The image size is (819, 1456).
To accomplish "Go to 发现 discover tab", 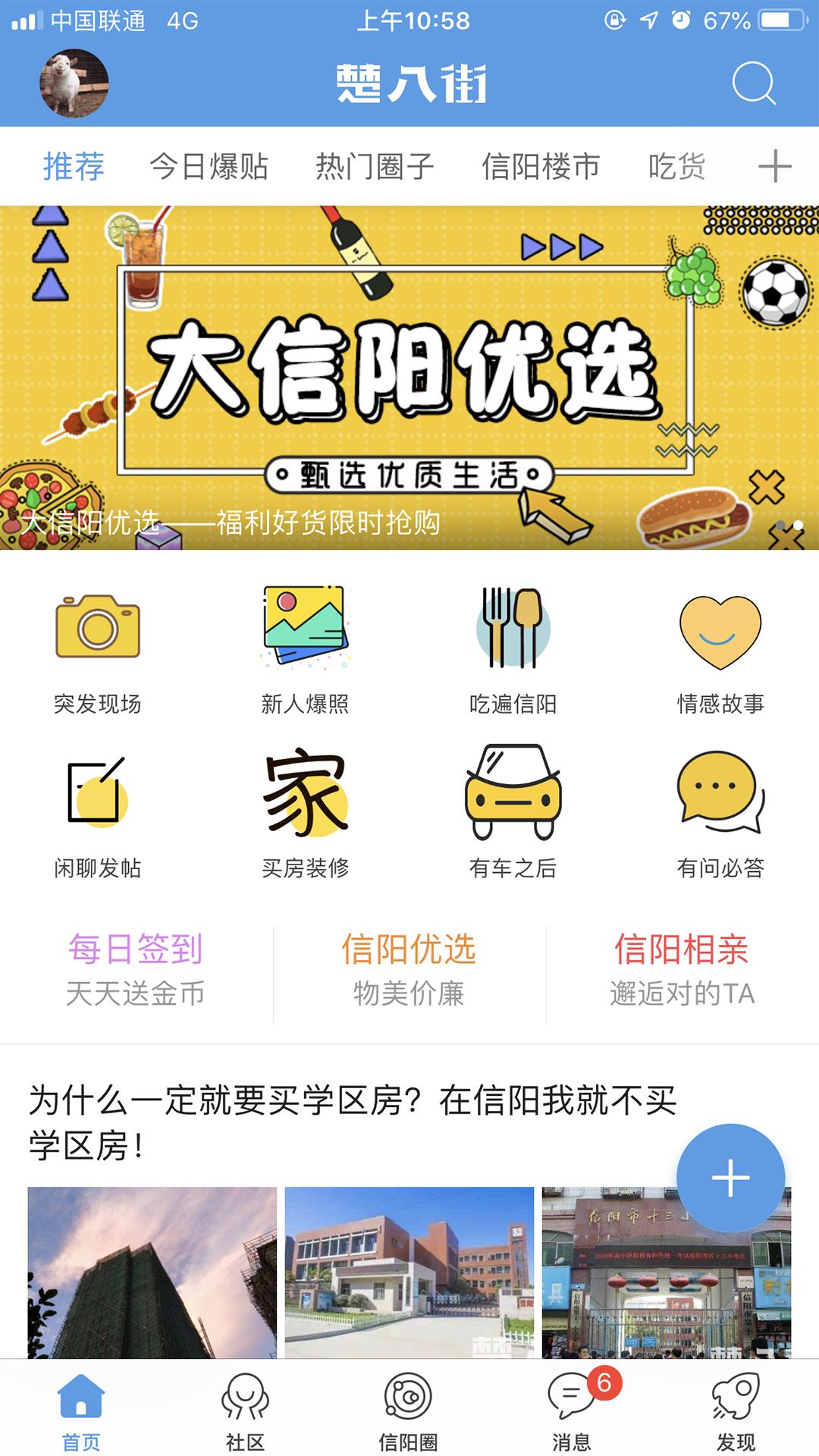I will 736,1410.
